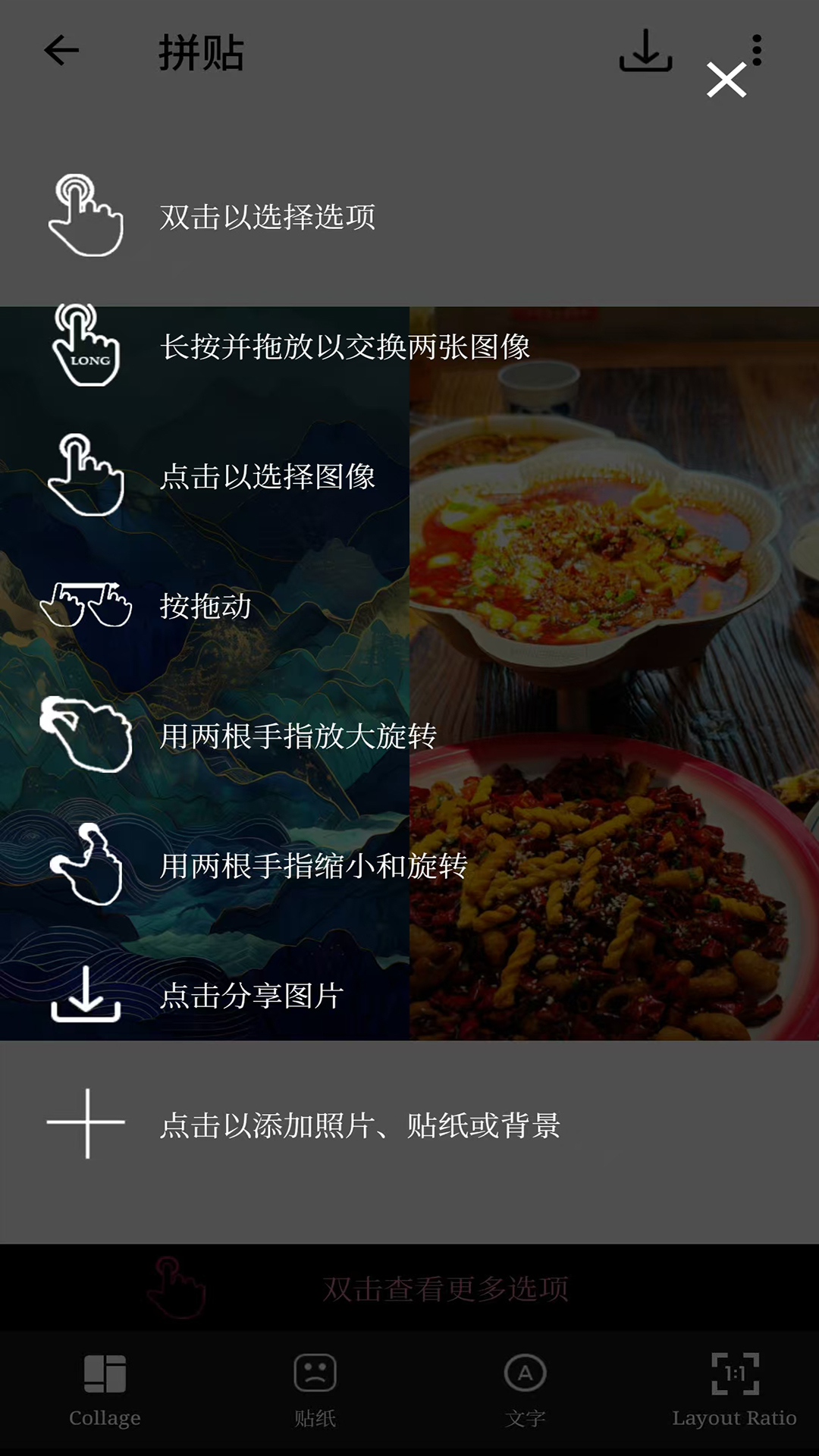Tap the download icon in the top bar
Image resolution: width=819 pixels, height=1456 pixels.
(645, 51)
